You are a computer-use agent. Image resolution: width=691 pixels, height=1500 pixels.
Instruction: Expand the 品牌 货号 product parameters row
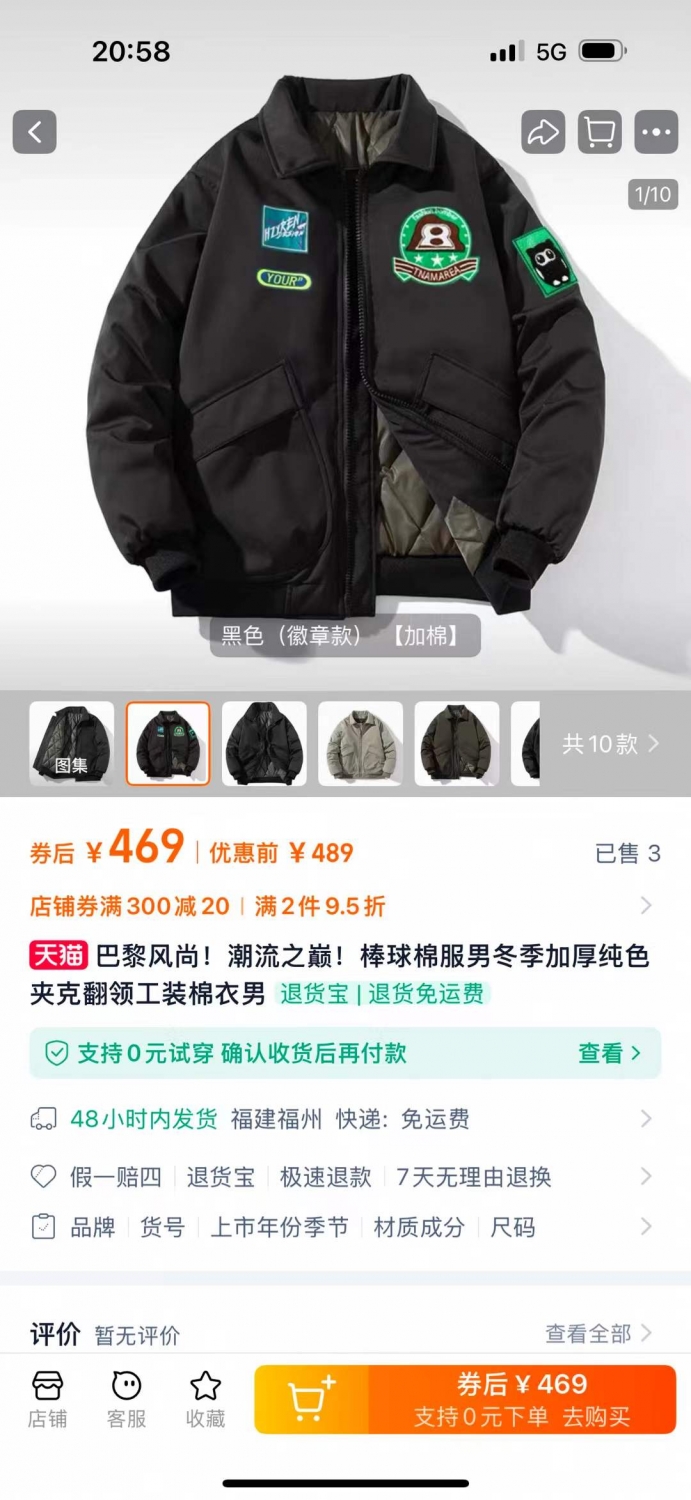click(x=340, y=1227)
